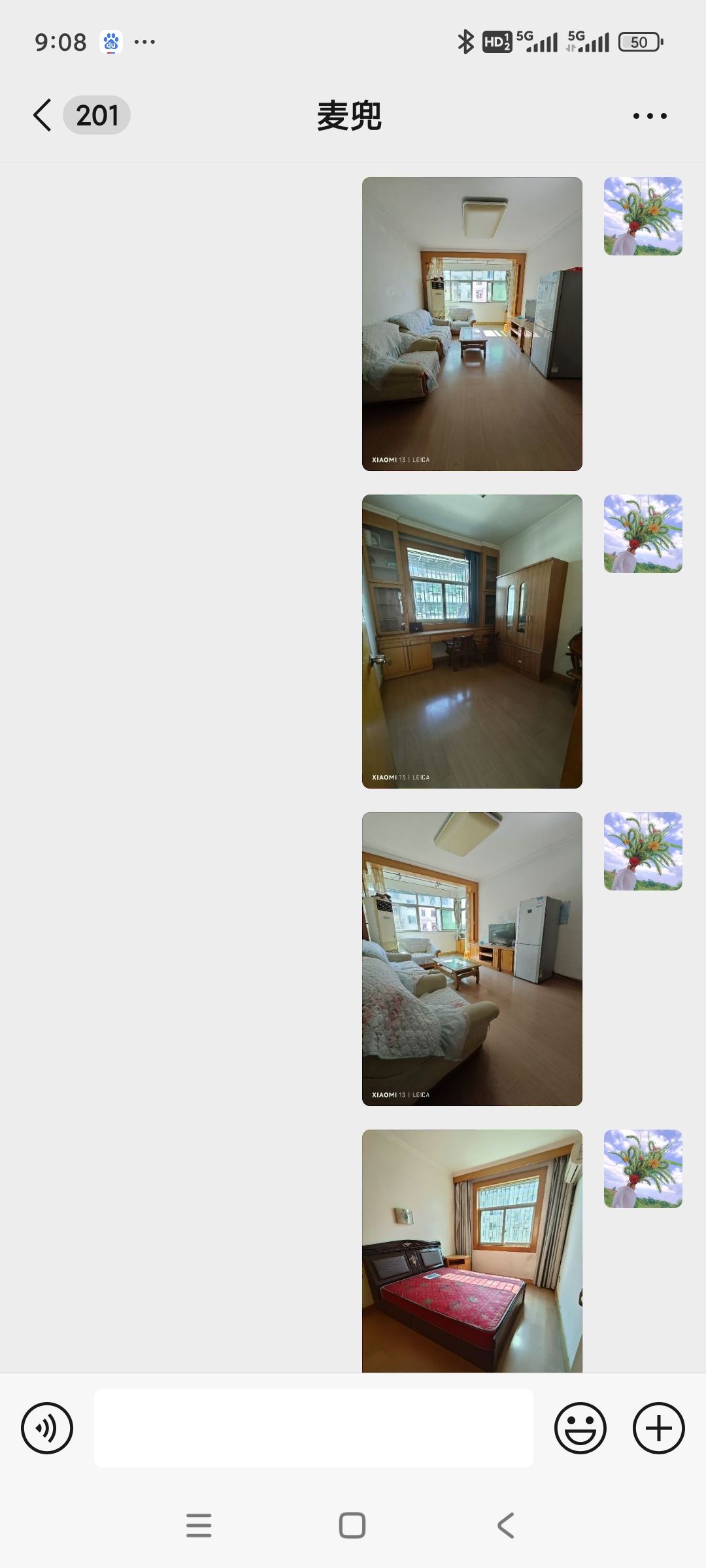Open the plus attachments menu
706x1568 pixels.
658,1428
